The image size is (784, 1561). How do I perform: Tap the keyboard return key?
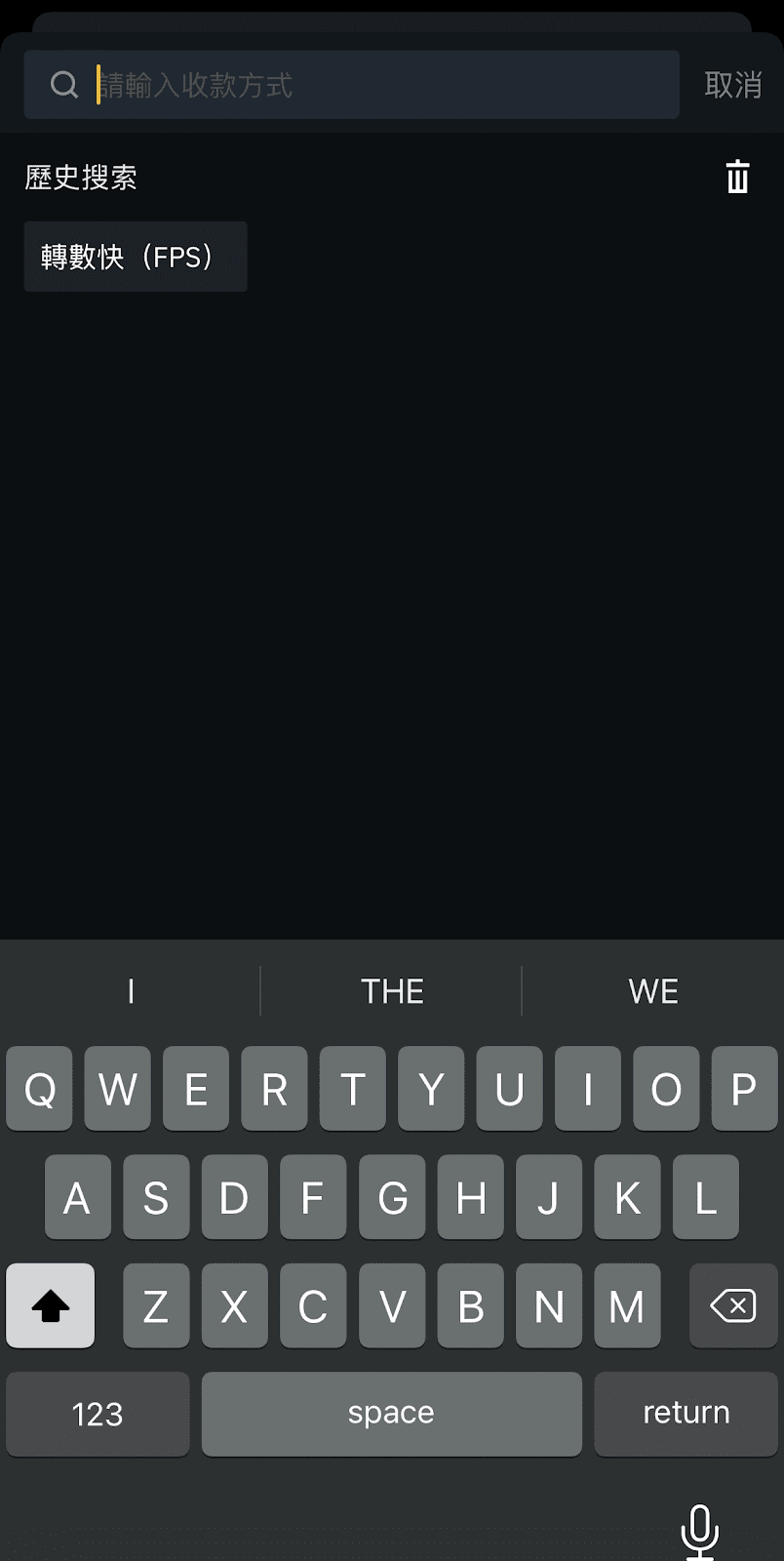686,1414
